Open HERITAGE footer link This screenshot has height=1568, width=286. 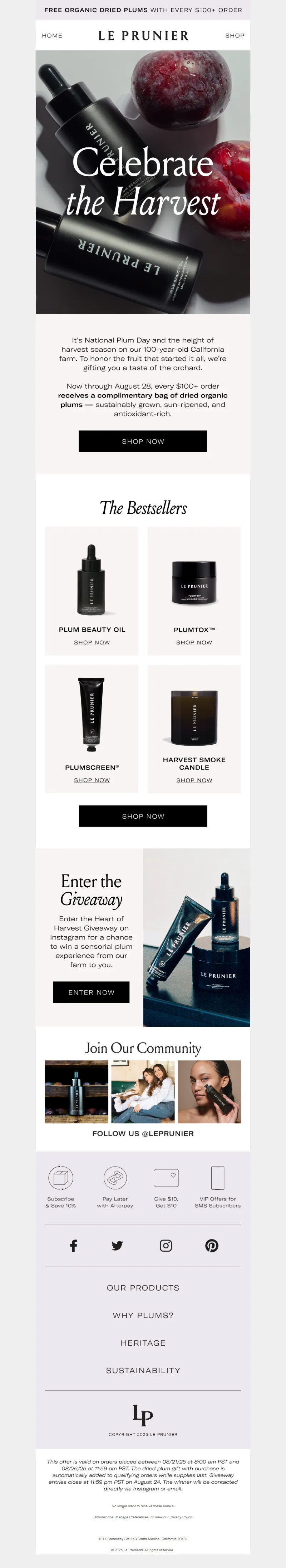143,1342
